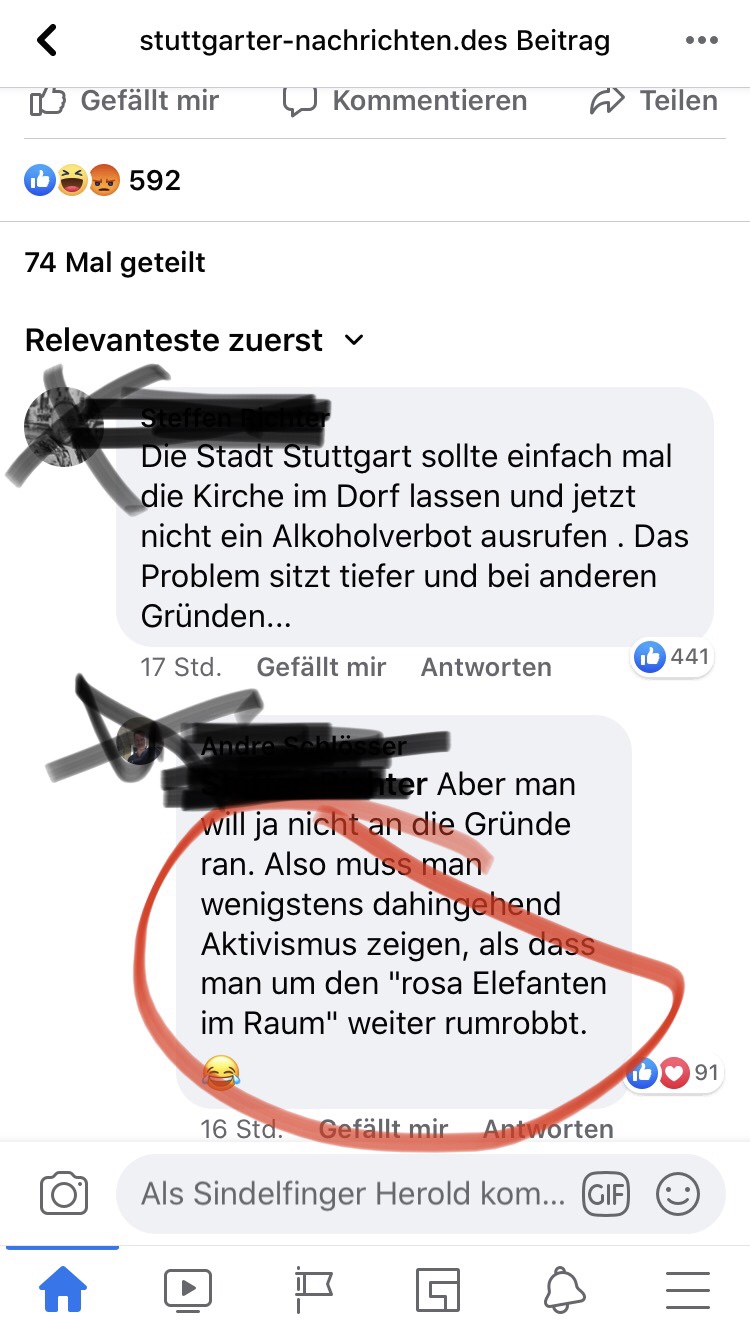
Task: Like the reply about rosa Elefanten
Action: pyautogui.click(x=383, y=1129)
